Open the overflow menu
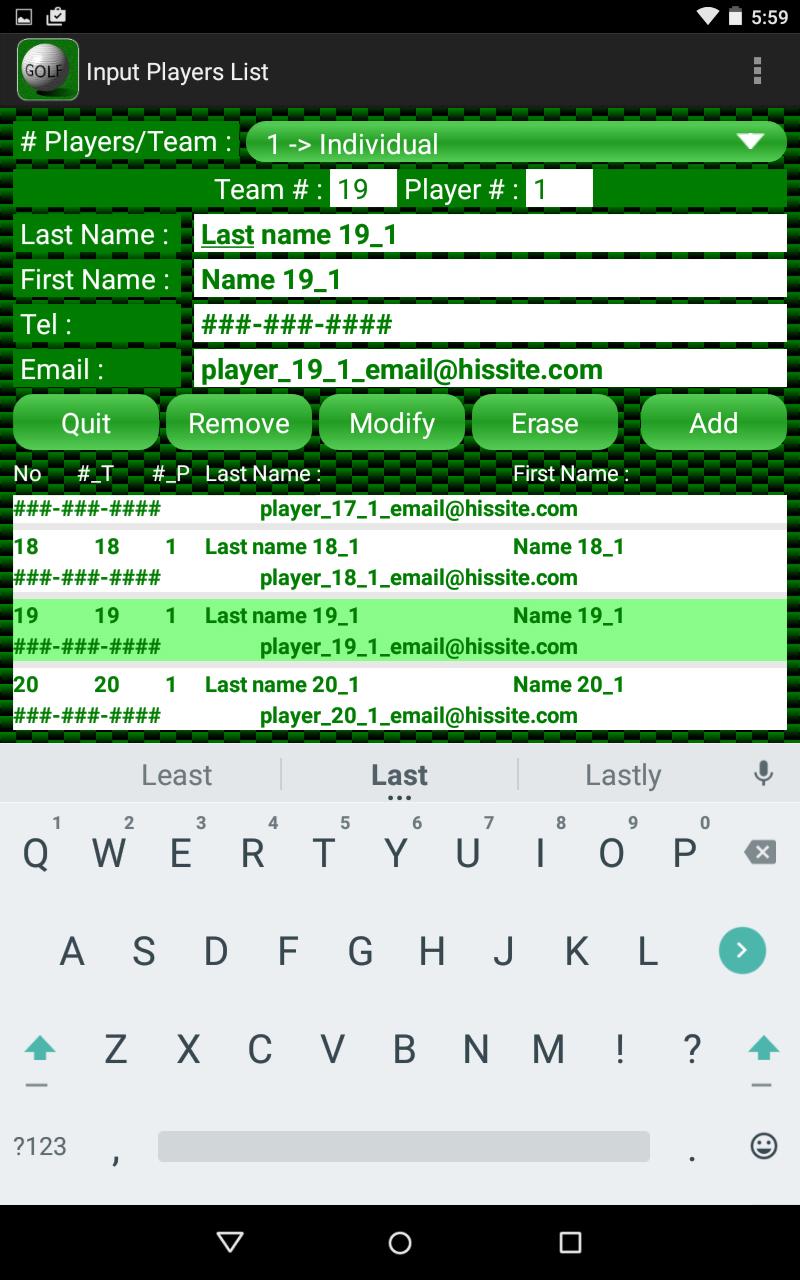 pos(757,71)
